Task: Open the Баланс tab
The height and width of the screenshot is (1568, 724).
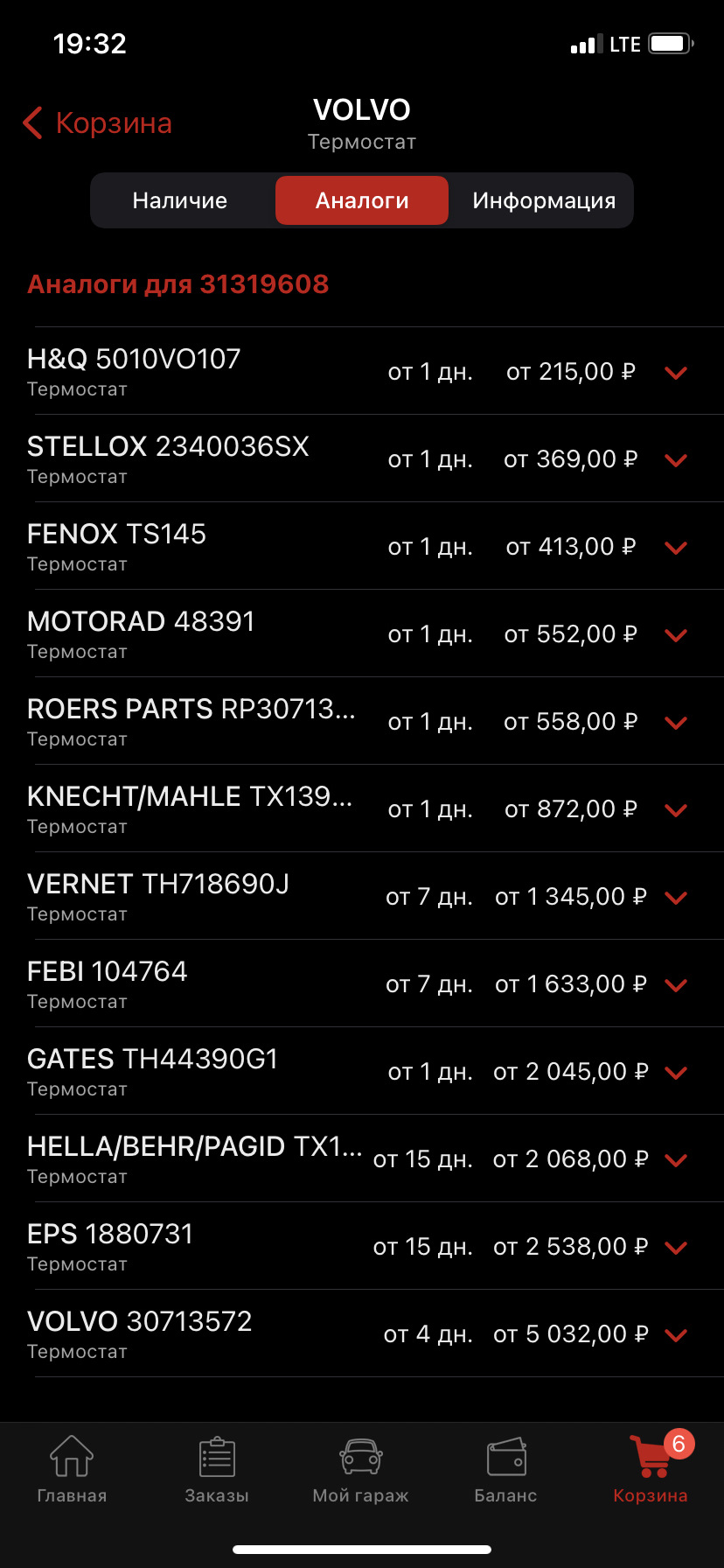Action: click(x=505, y=1470)
